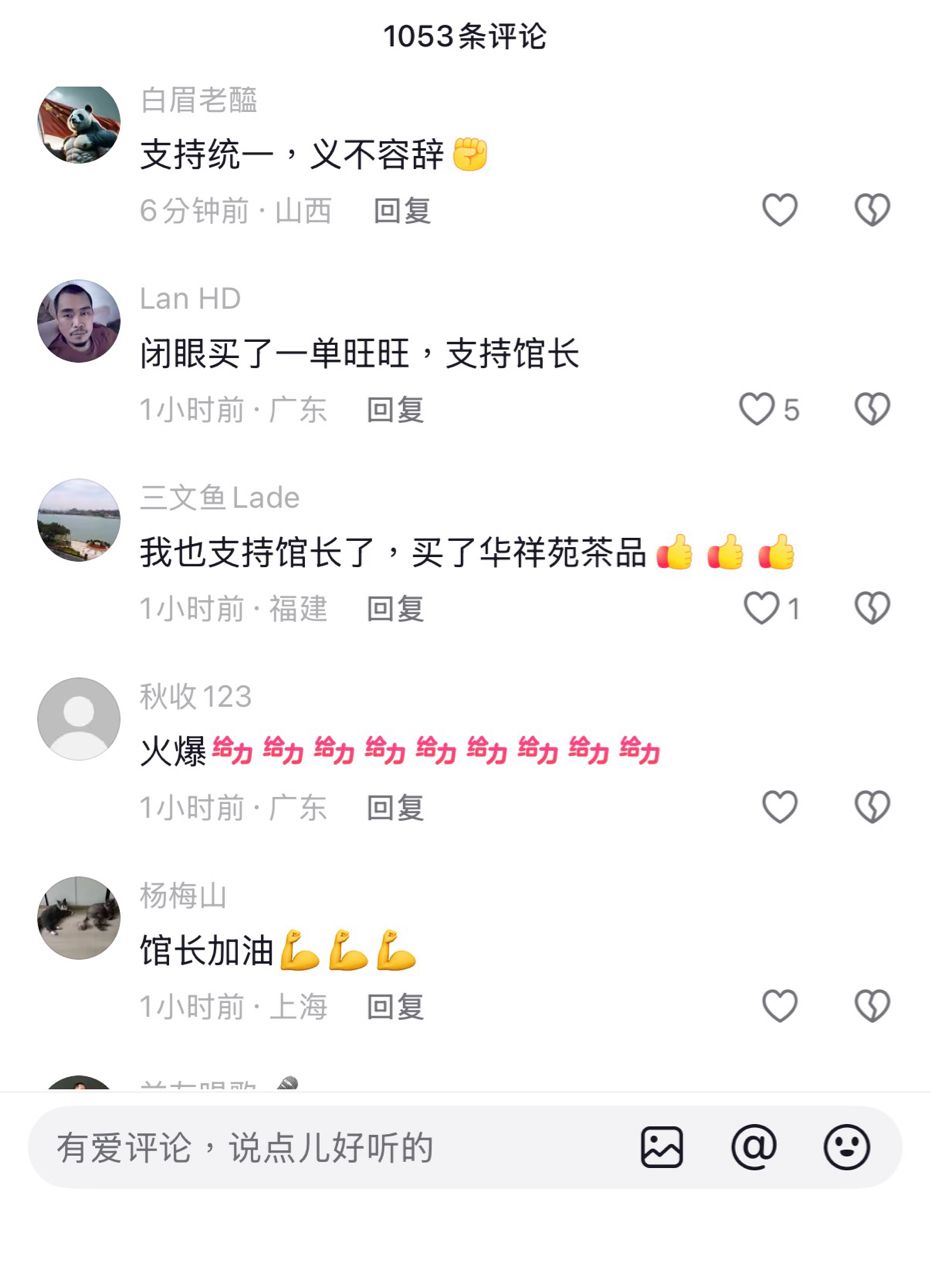The image size is (931, 1280).
Task: Dislike Lan HD's comment
Action: point(872,409)
